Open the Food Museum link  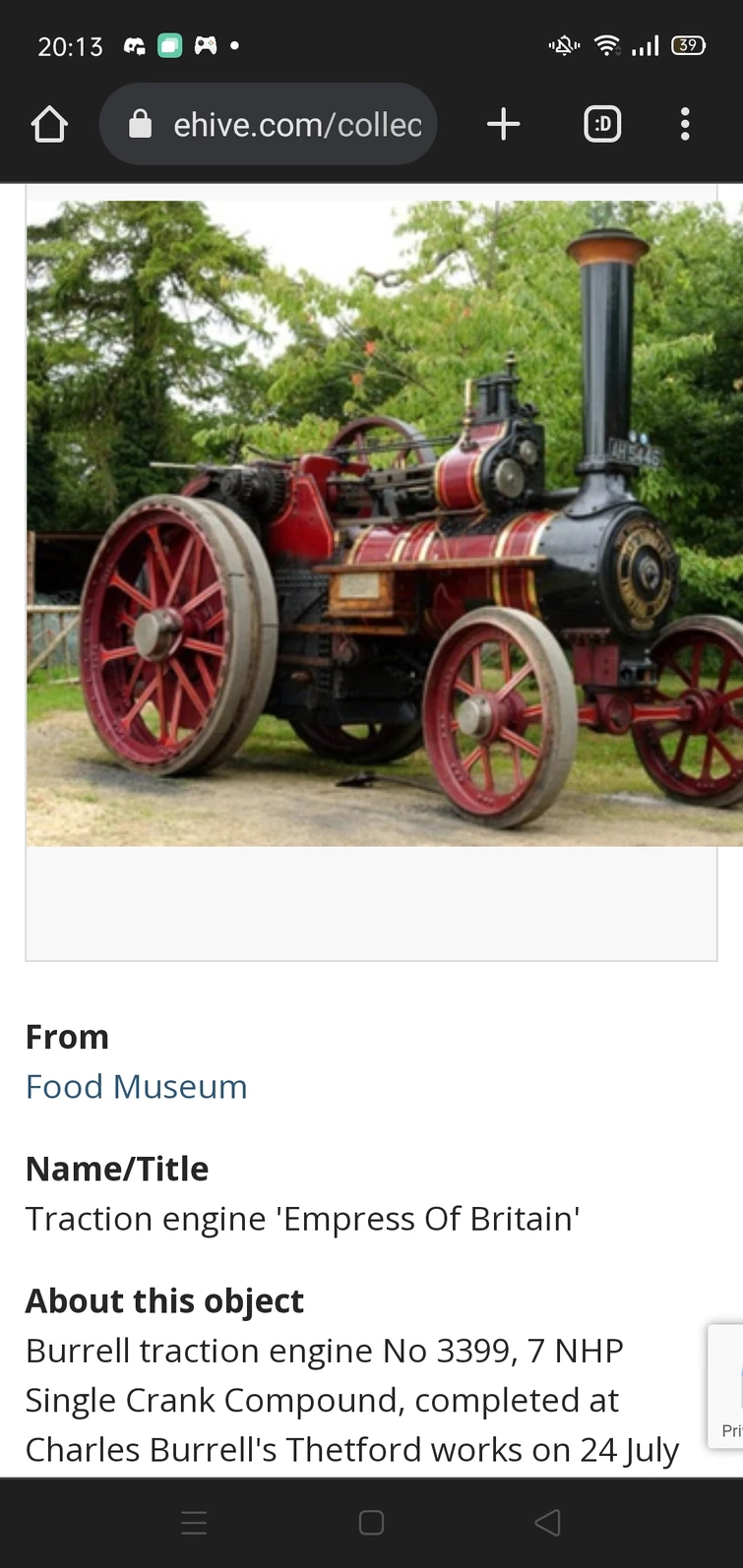137,1087
